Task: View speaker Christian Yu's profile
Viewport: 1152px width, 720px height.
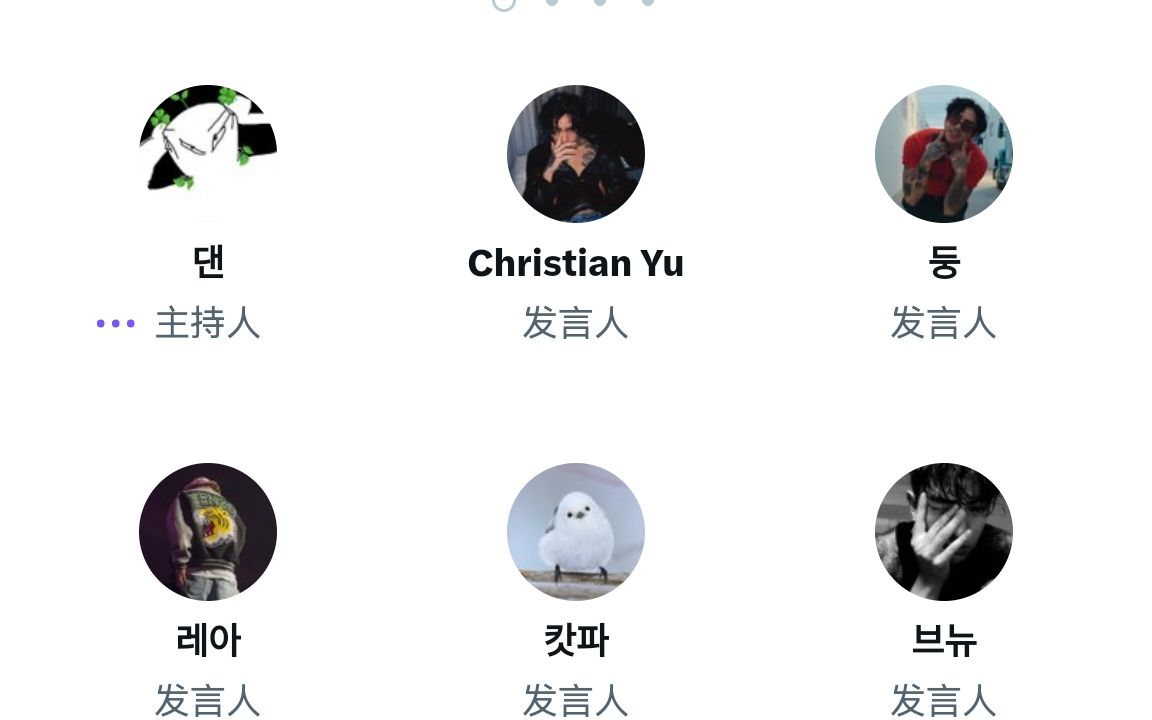Action: click(576, 153)
